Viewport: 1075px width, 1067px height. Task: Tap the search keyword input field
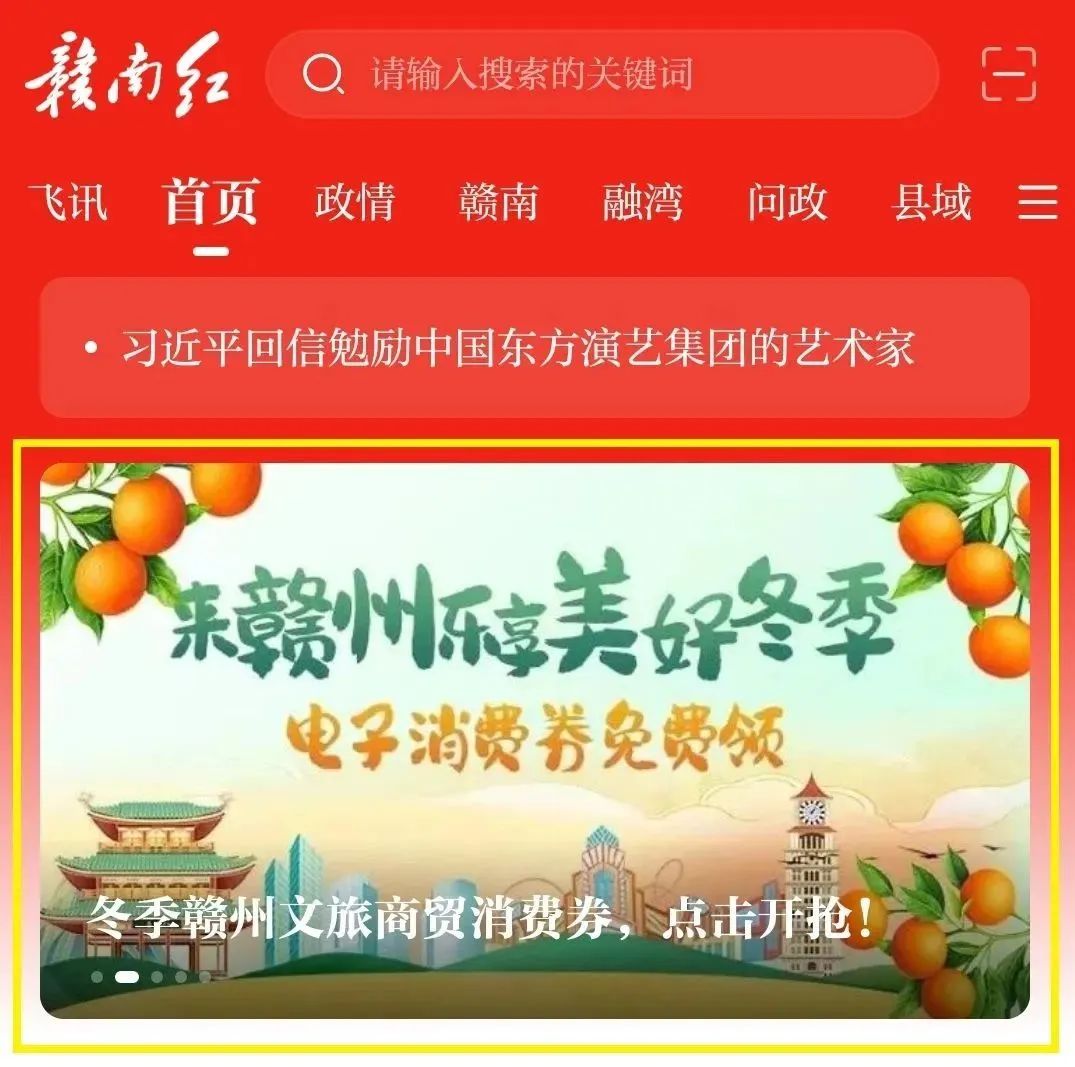(x=600, y=74)
